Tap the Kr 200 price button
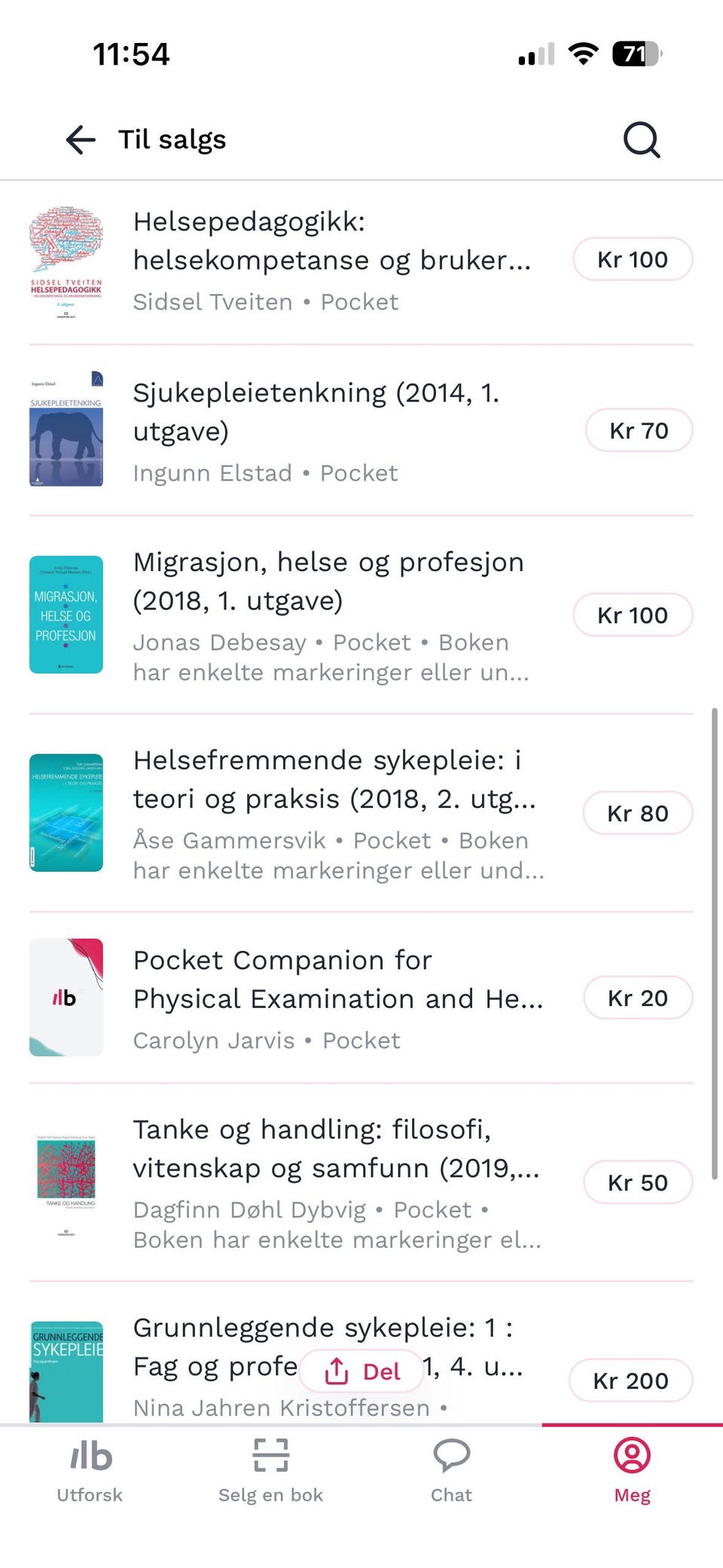 (630, 1380)
